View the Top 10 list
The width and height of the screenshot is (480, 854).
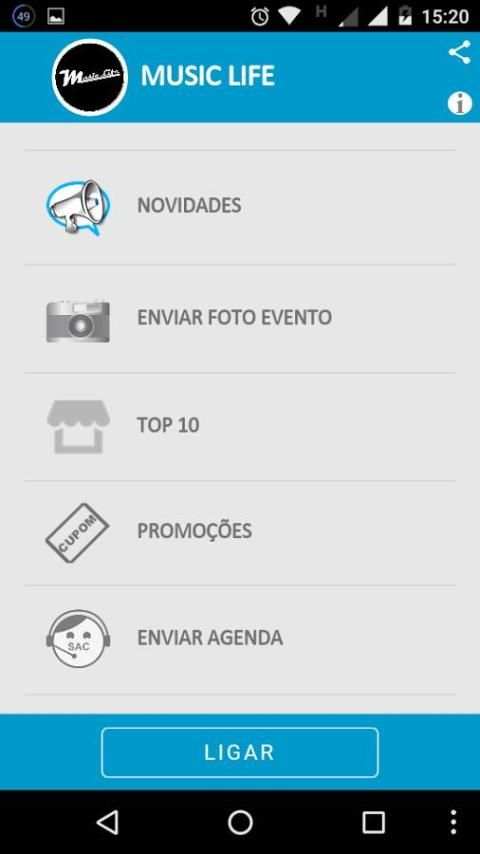[x=240, y=426]
